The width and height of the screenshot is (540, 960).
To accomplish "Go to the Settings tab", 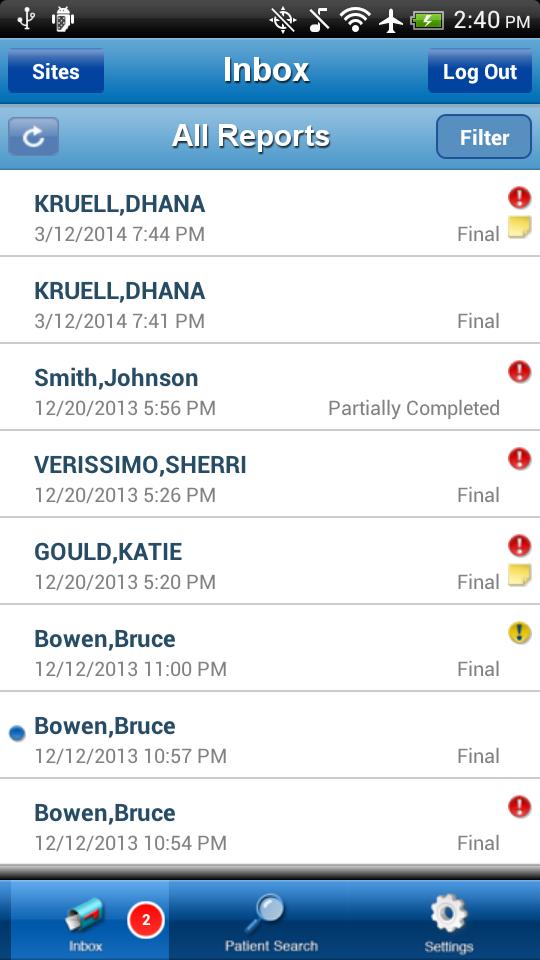I will (x=449, y=920).
